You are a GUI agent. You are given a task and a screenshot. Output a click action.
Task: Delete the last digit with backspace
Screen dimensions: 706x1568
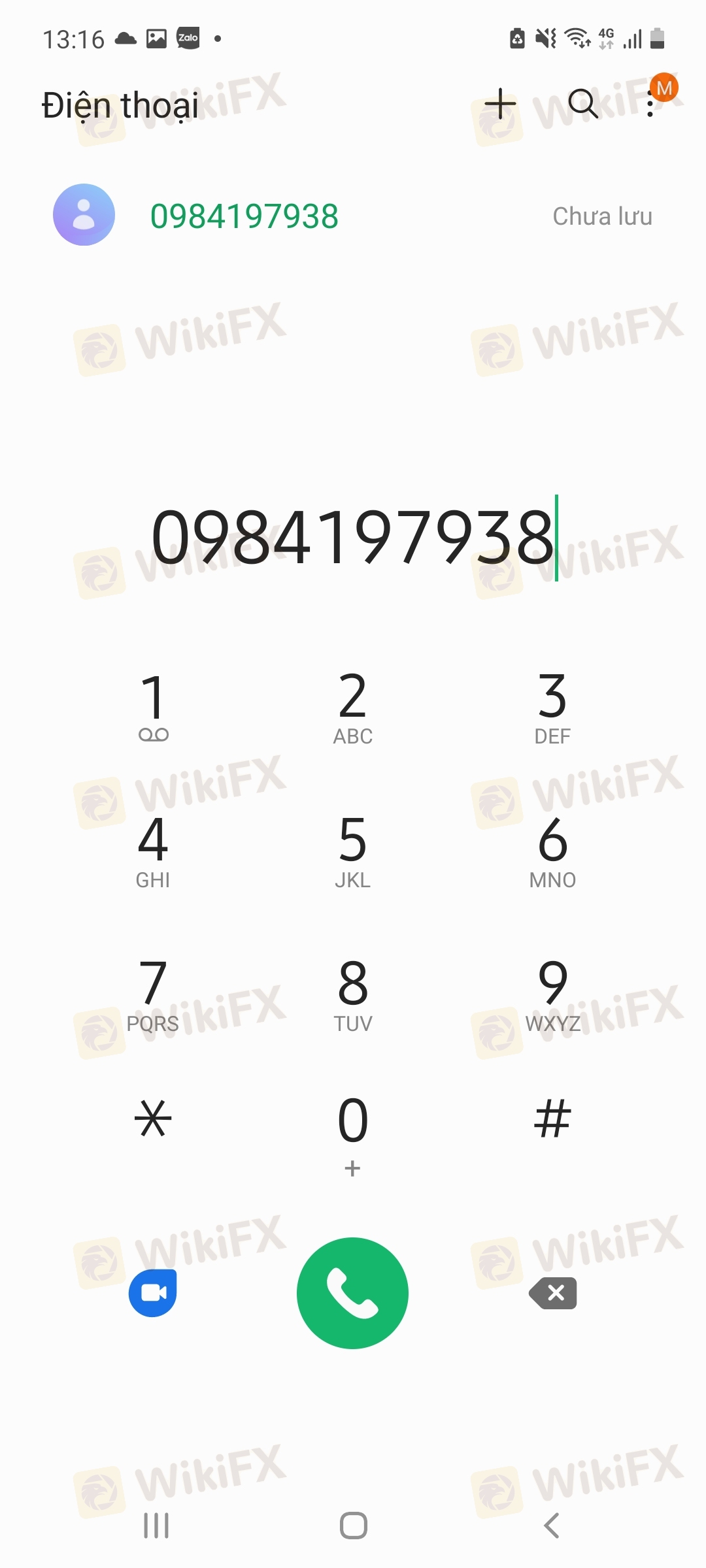[553, 1293]
